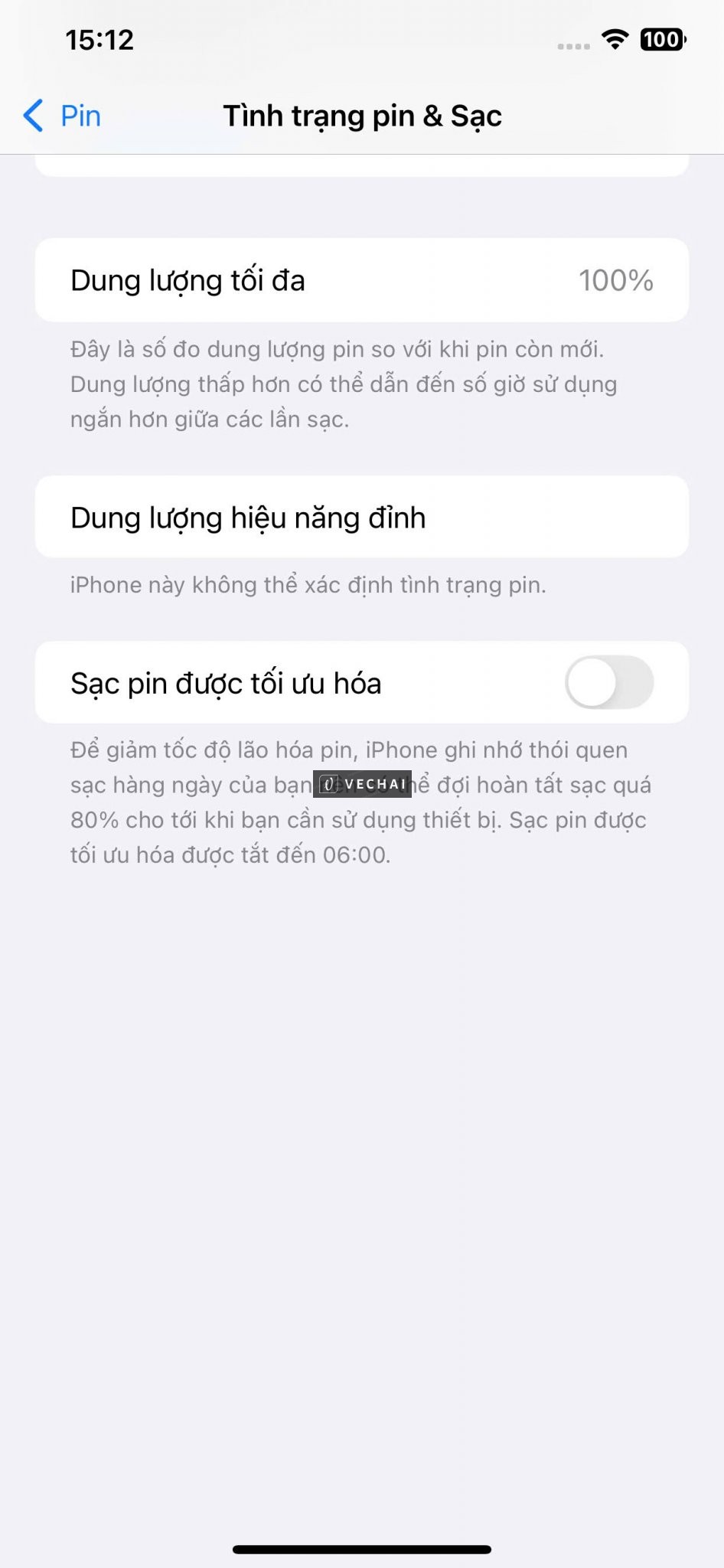Enable Sạc pin được tối ưu hóa
This screenshot has height=1568, width=724.
click(608, 682)
